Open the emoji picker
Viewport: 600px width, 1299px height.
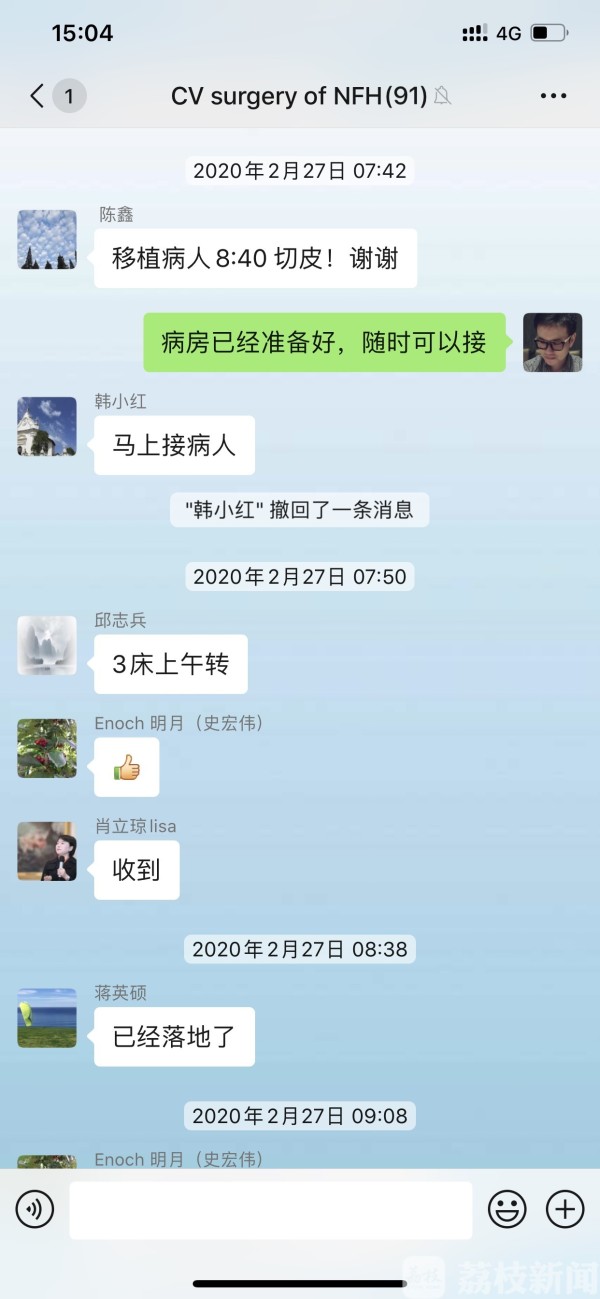coord(507,1210)
